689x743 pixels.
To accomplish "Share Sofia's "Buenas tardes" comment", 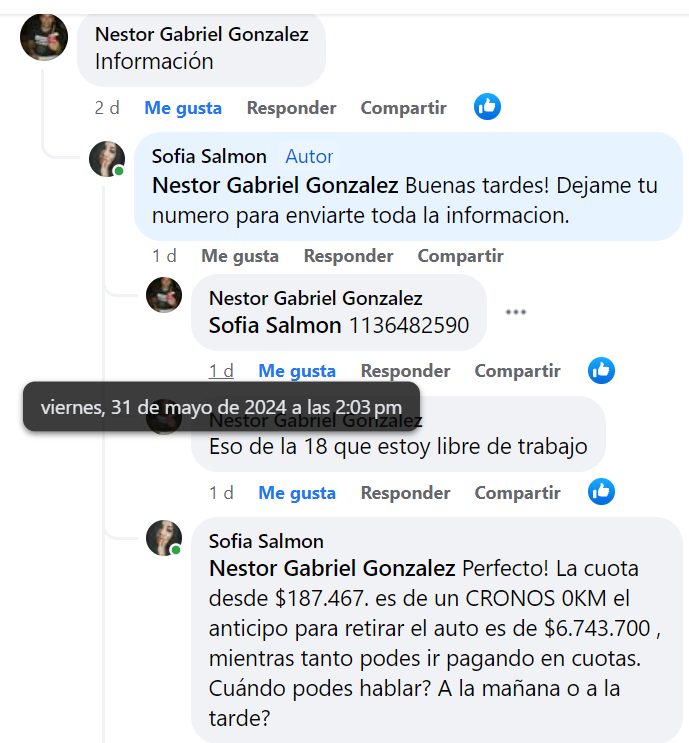I will 460,255.
